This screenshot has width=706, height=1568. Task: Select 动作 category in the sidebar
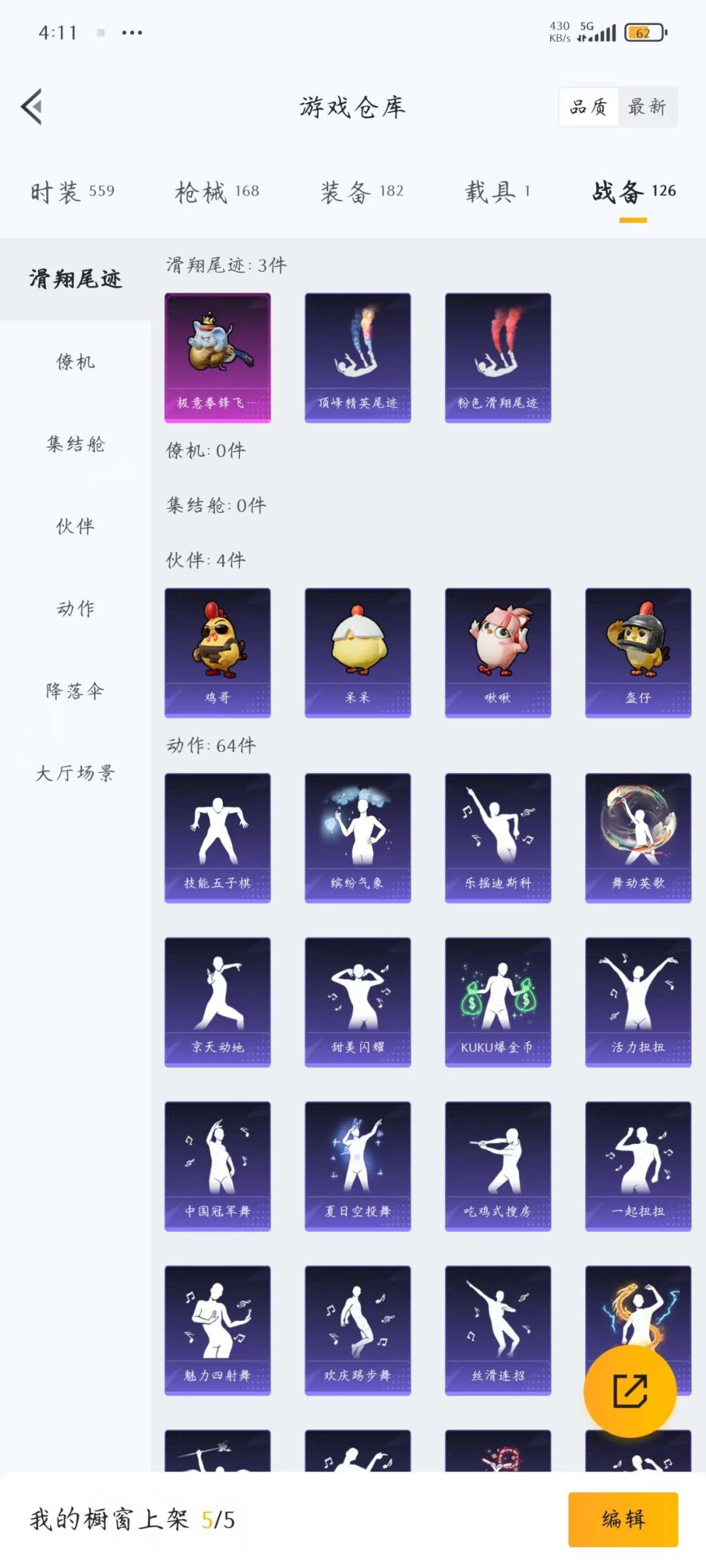74,608
